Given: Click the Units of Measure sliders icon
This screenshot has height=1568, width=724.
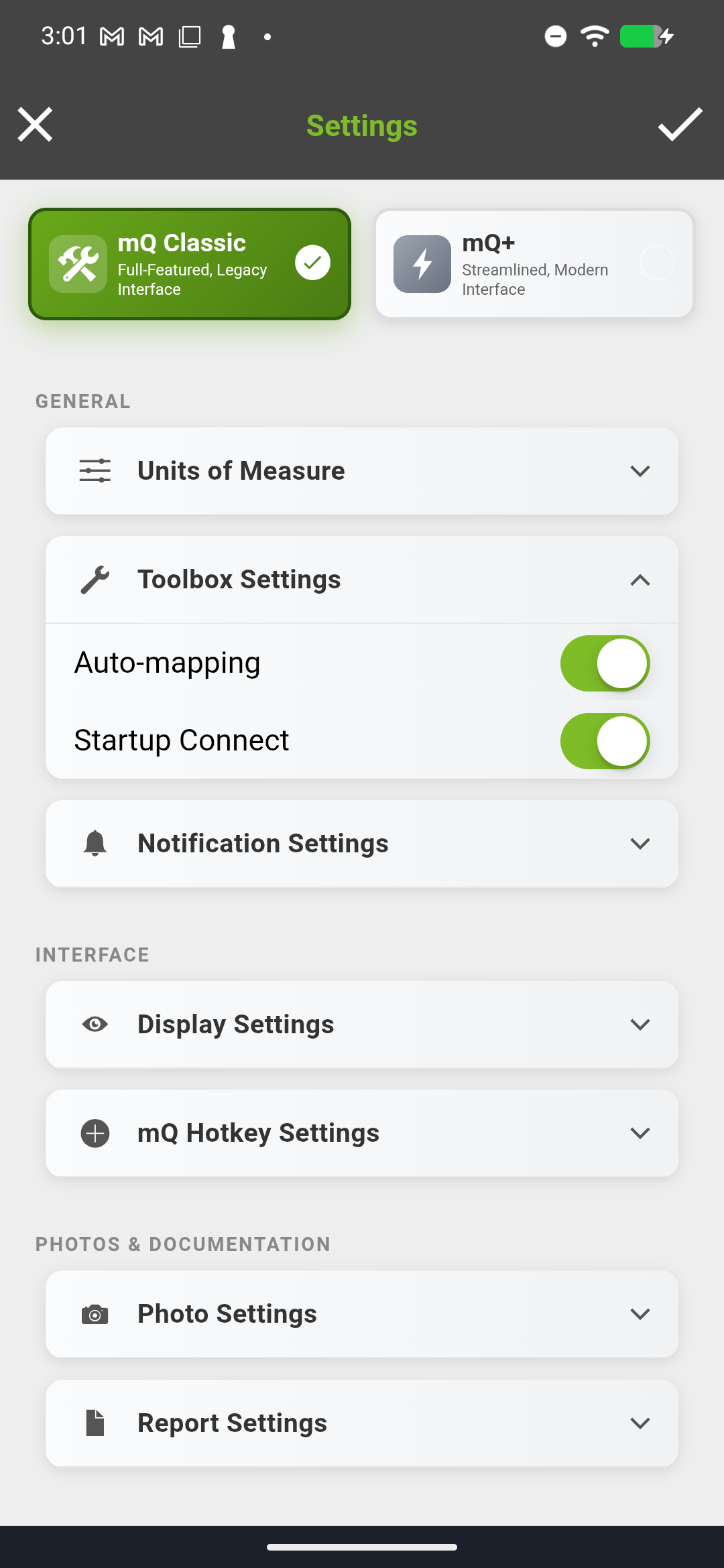Looking at the screenshot, I should pyautogui.click(x=95, y=470).
